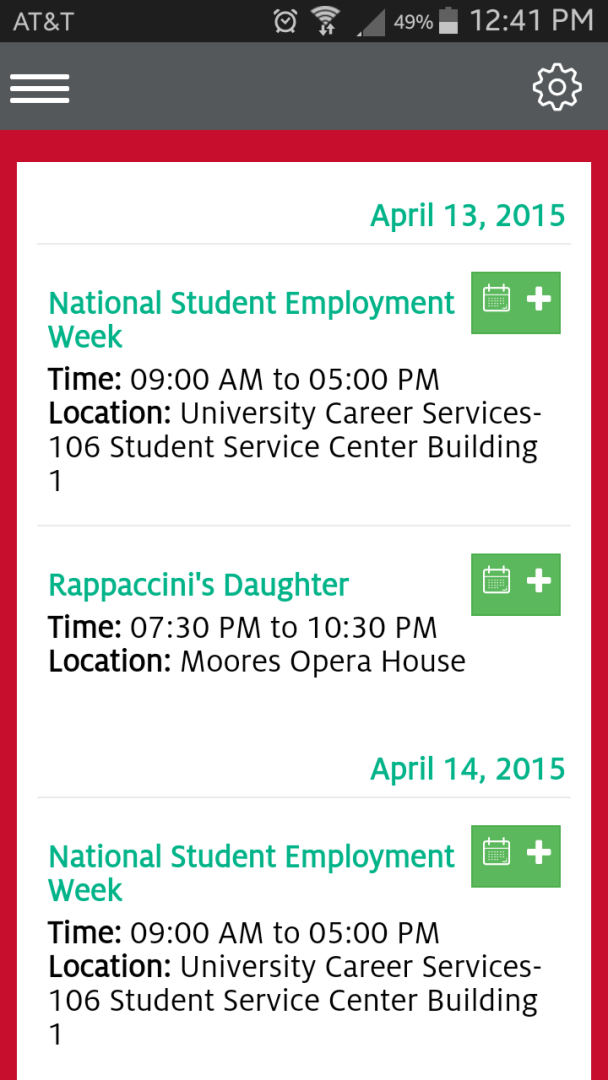The height and width of the screenshot is (1080, 608).
Task: Open the settings gear
Action: [557, 88]
